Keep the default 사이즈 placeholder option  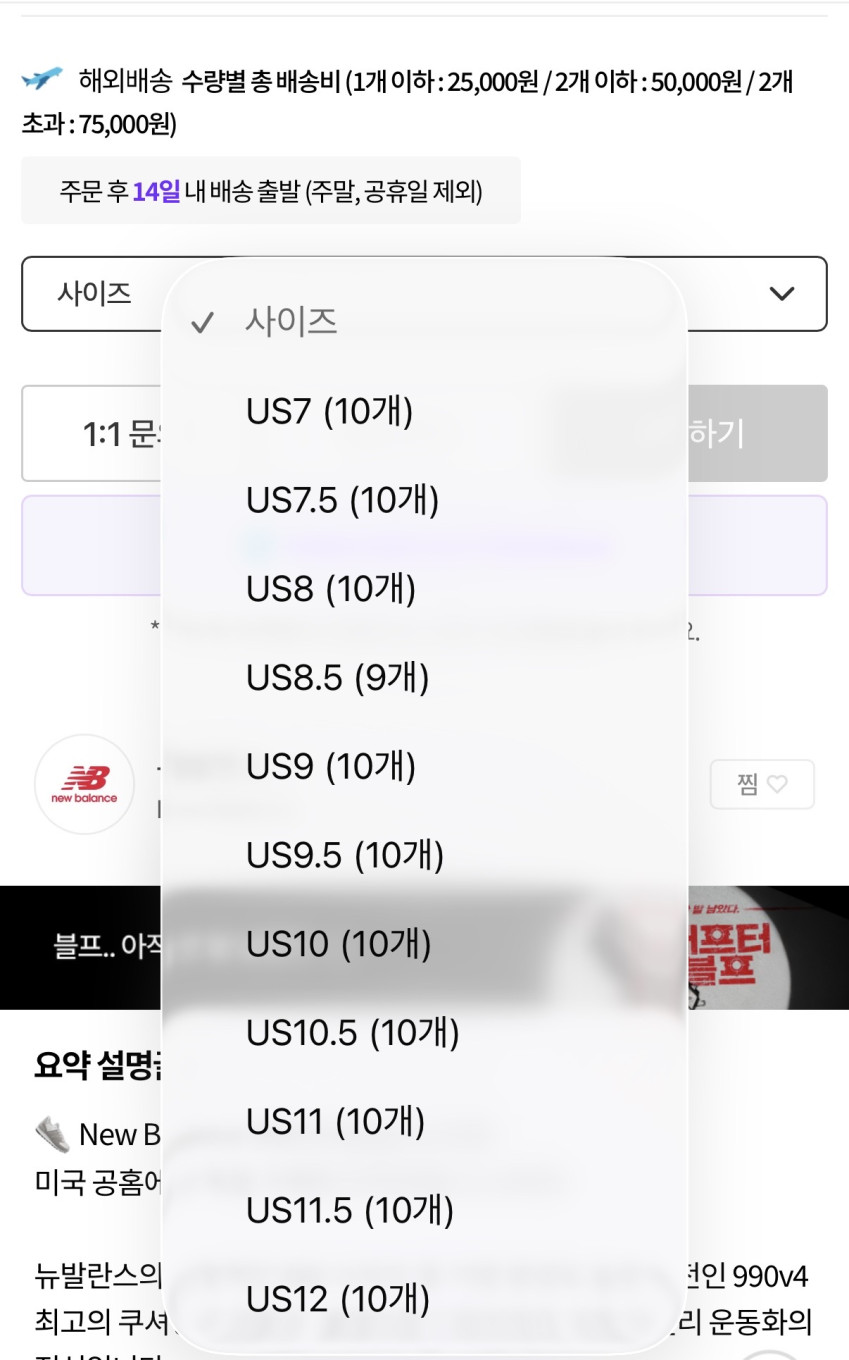pyautogui.click(x=291, y=321)
